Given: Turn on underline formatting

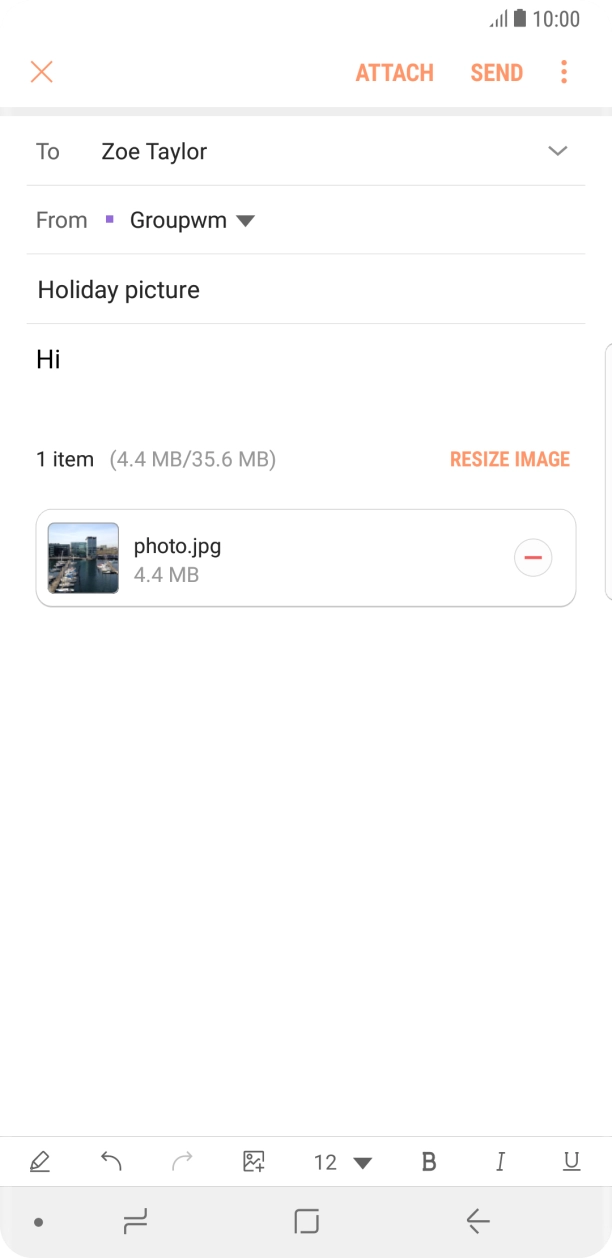Looking at the screenshot, I should 571,1162.
